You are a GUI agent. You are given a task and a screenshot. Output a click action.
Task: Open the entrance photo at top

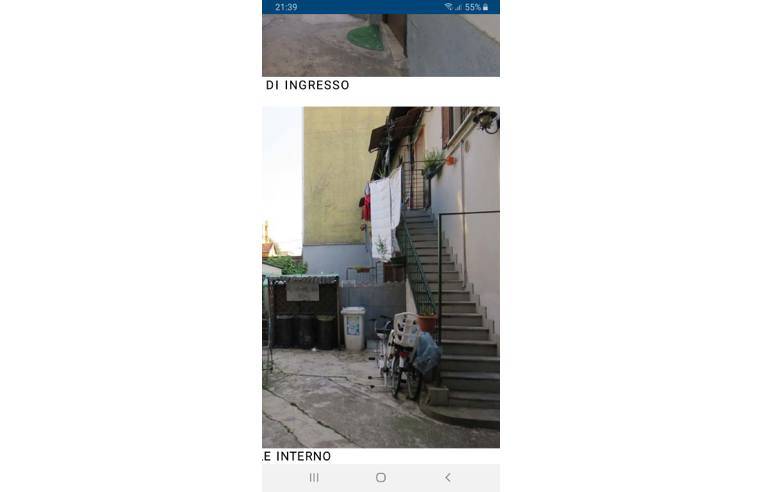click(380, 45)
